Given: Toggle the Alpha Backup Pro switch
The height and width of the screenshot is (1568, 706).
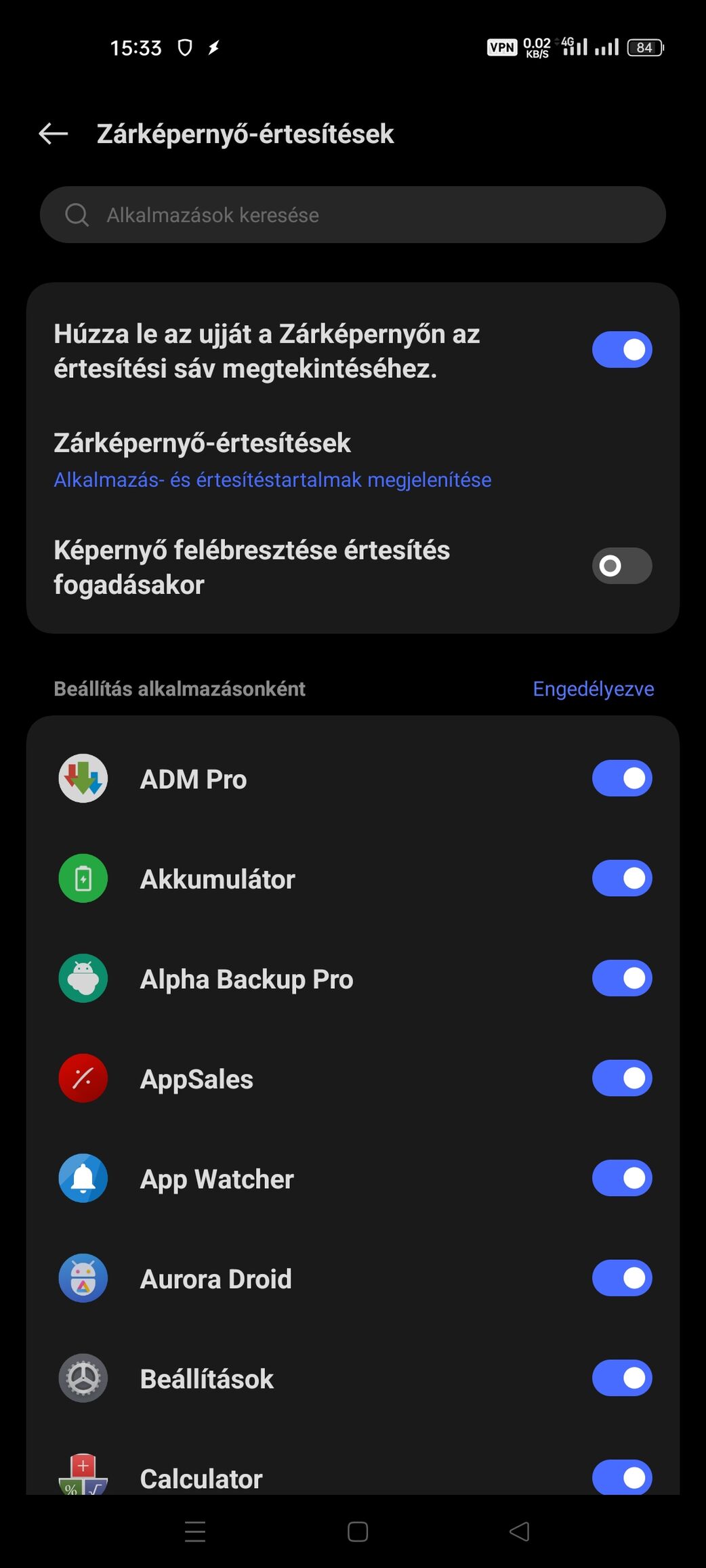Looking at the screenshot, I should tap(621, 978).
